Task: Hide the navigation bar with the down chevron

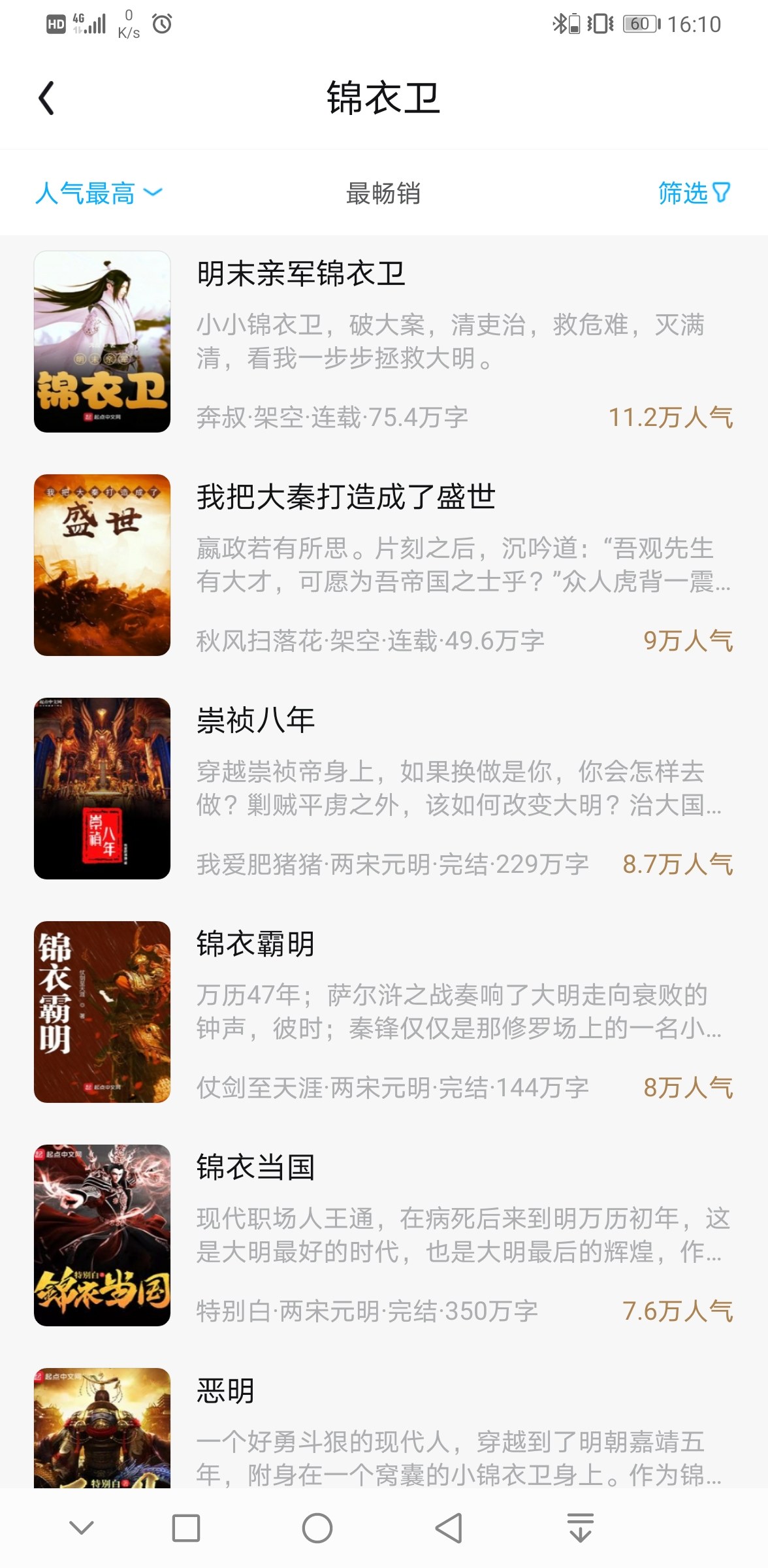Action: click(82, 1527)
